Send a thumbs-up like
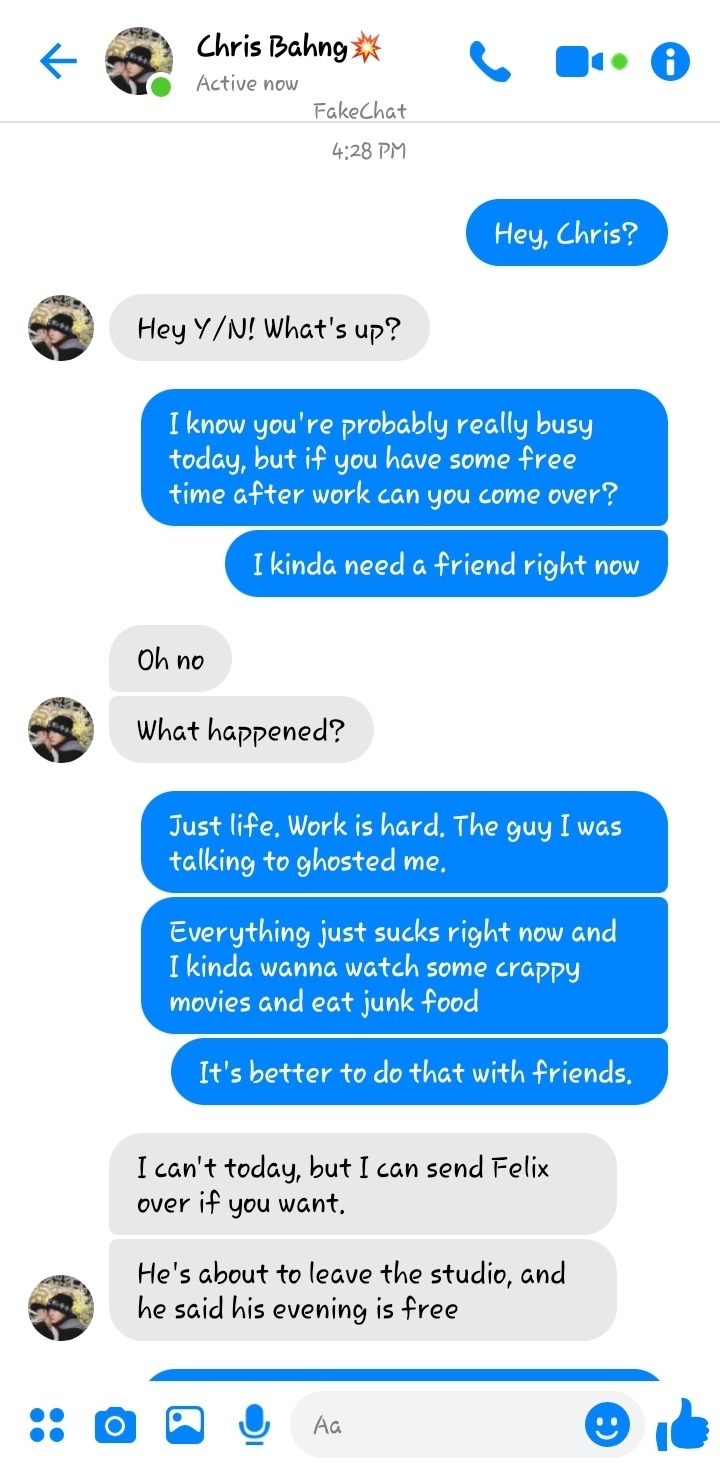This screenshot has width=720, height=1466. coord(683,1424)
